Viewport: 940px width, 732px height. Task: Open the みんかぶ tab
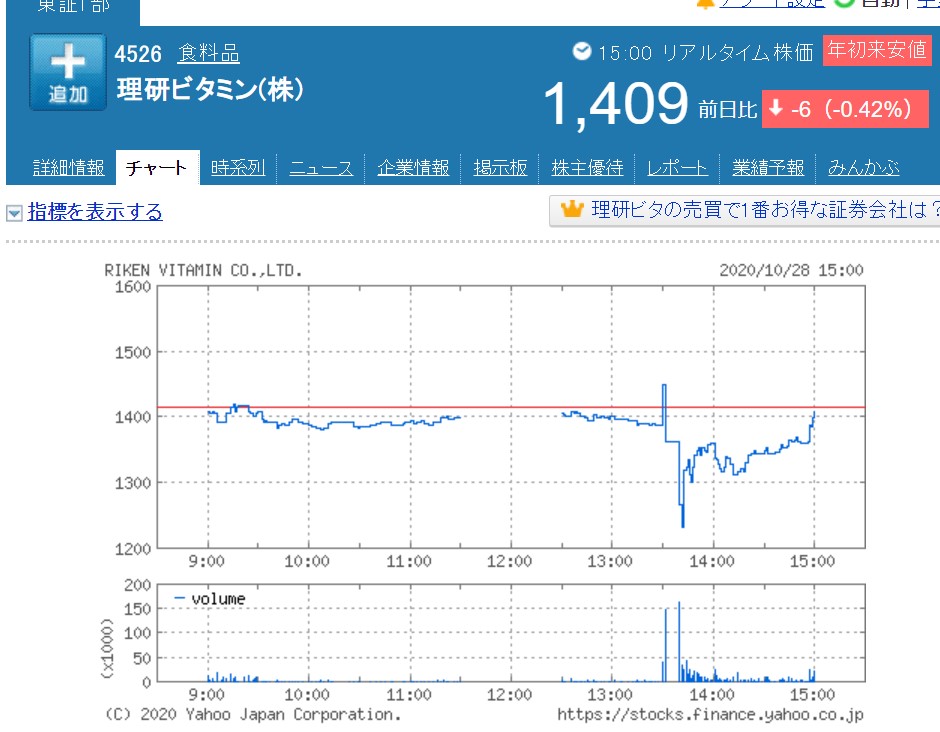coord(863,168)
